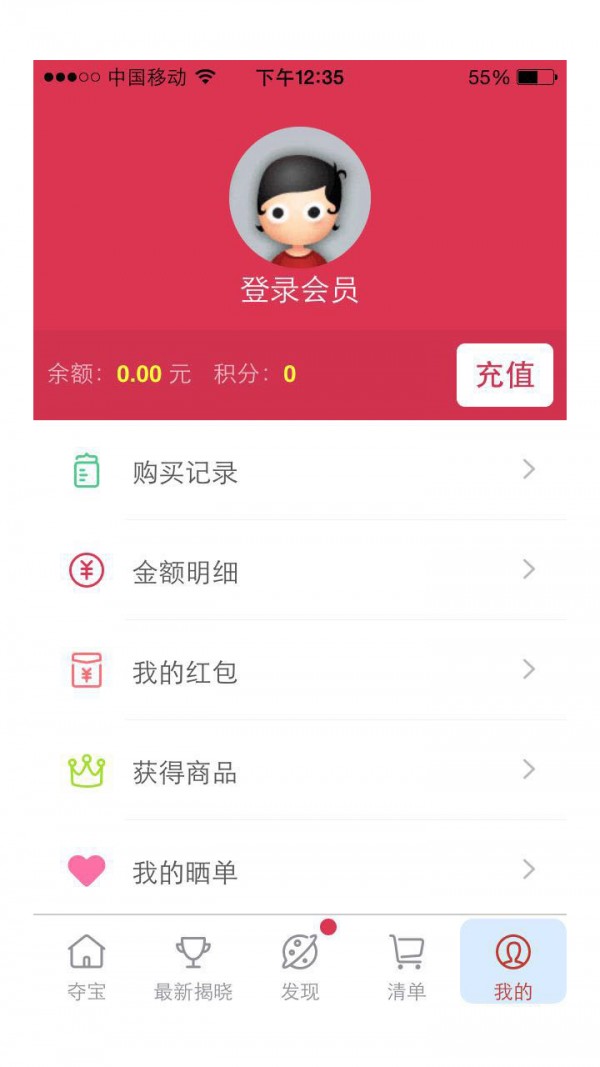Image resolution: width=600 pixels, height=1067 pixels.
Task: Tap the 登录会员 login text
Action: 299,290
